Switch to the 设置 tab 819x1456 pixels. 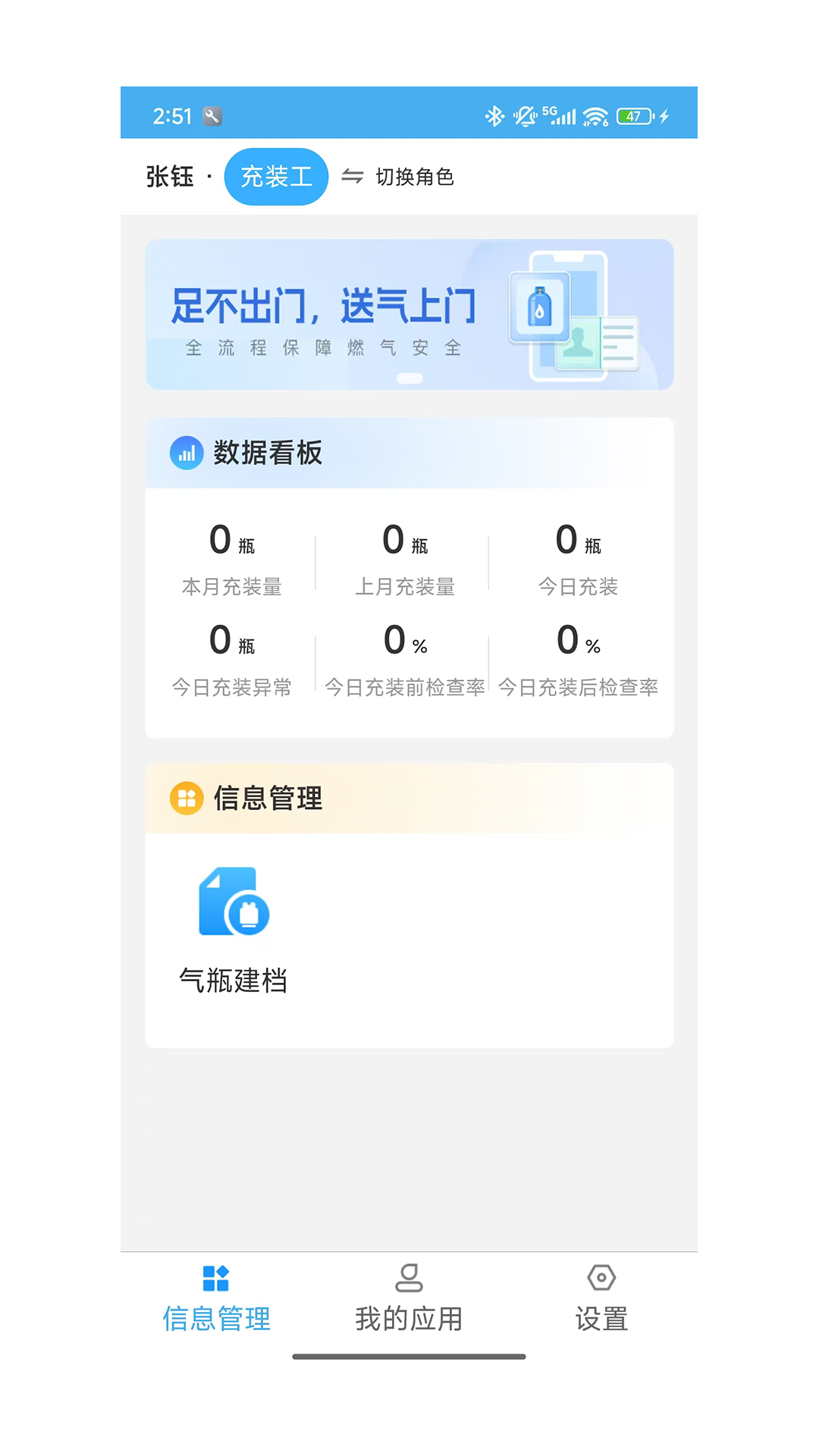pos(601,1297)
